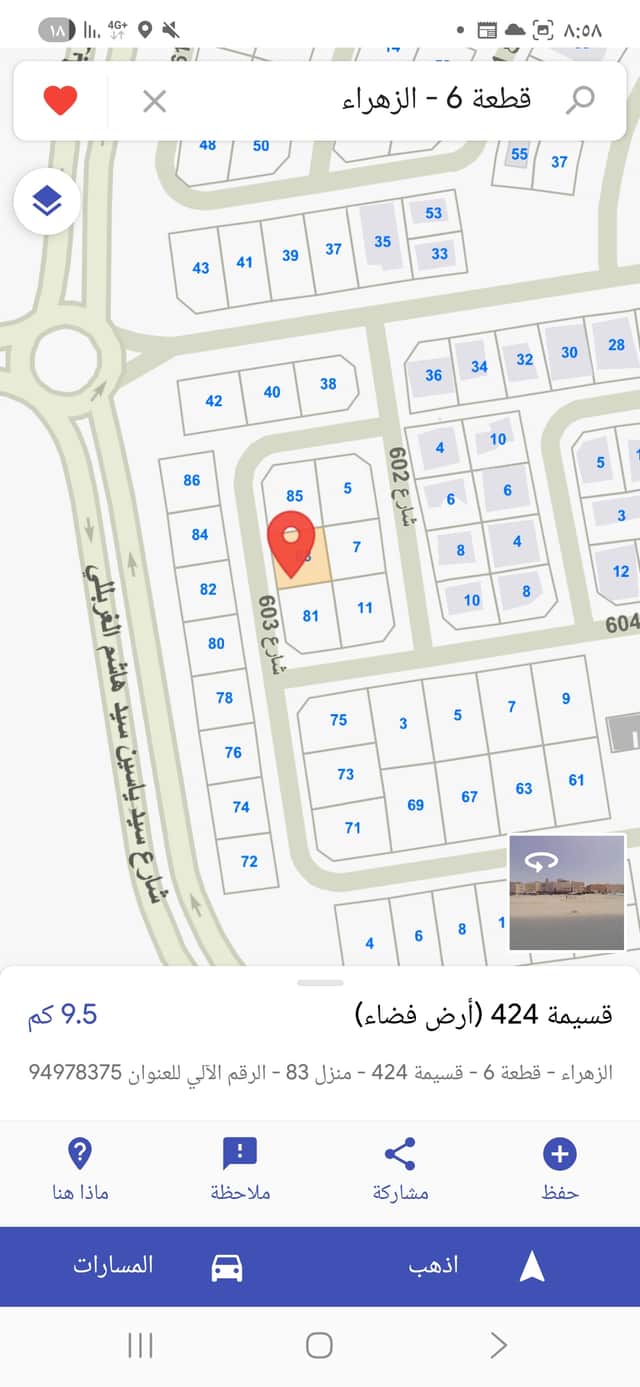The image size is (640, 1387).
Task: Tap the magnifier search icon
Action: [x=580, y=99]
